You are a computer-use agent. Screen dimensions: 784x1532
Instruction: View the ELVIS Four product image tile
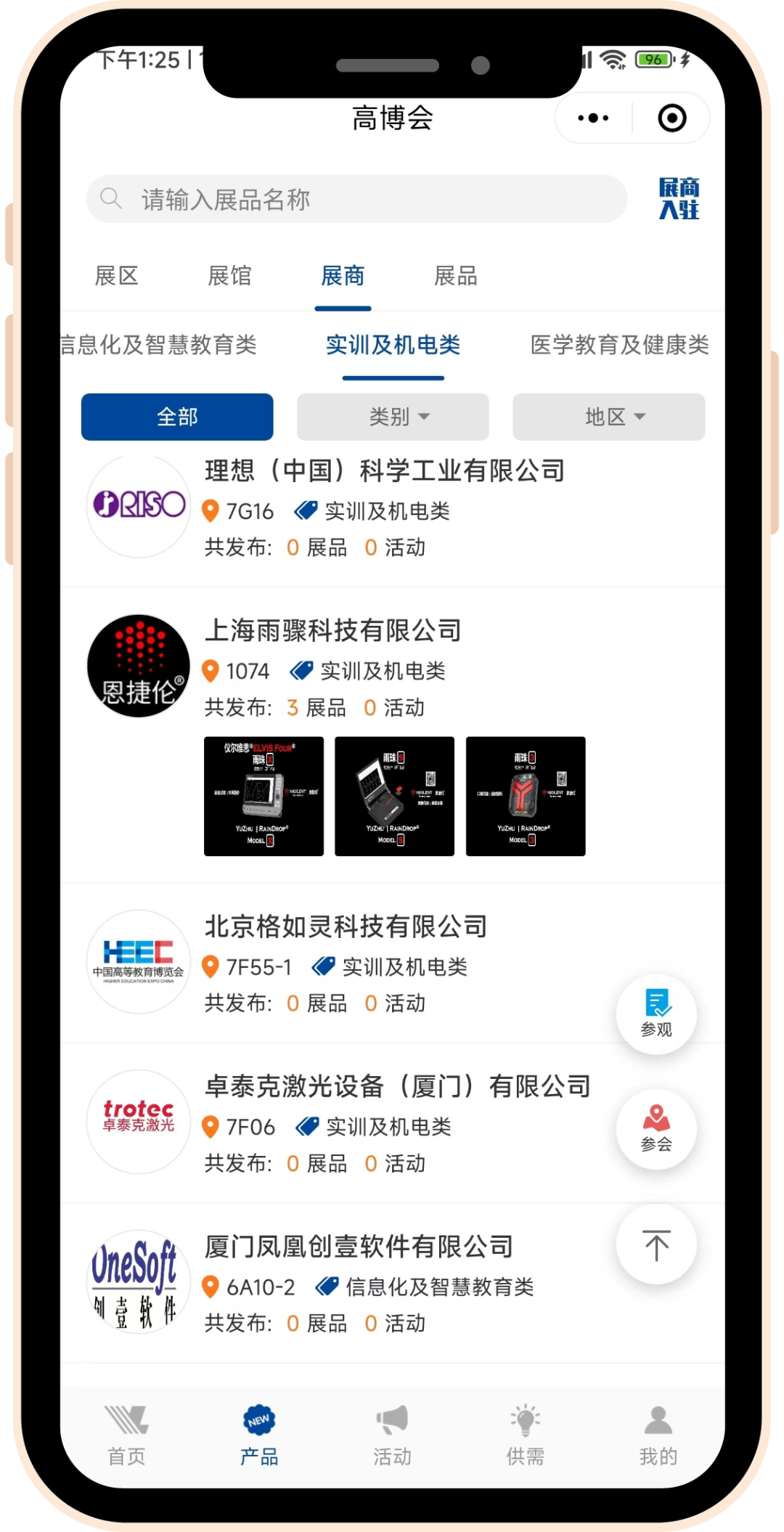pyautogui.click(x=264, y=796)
